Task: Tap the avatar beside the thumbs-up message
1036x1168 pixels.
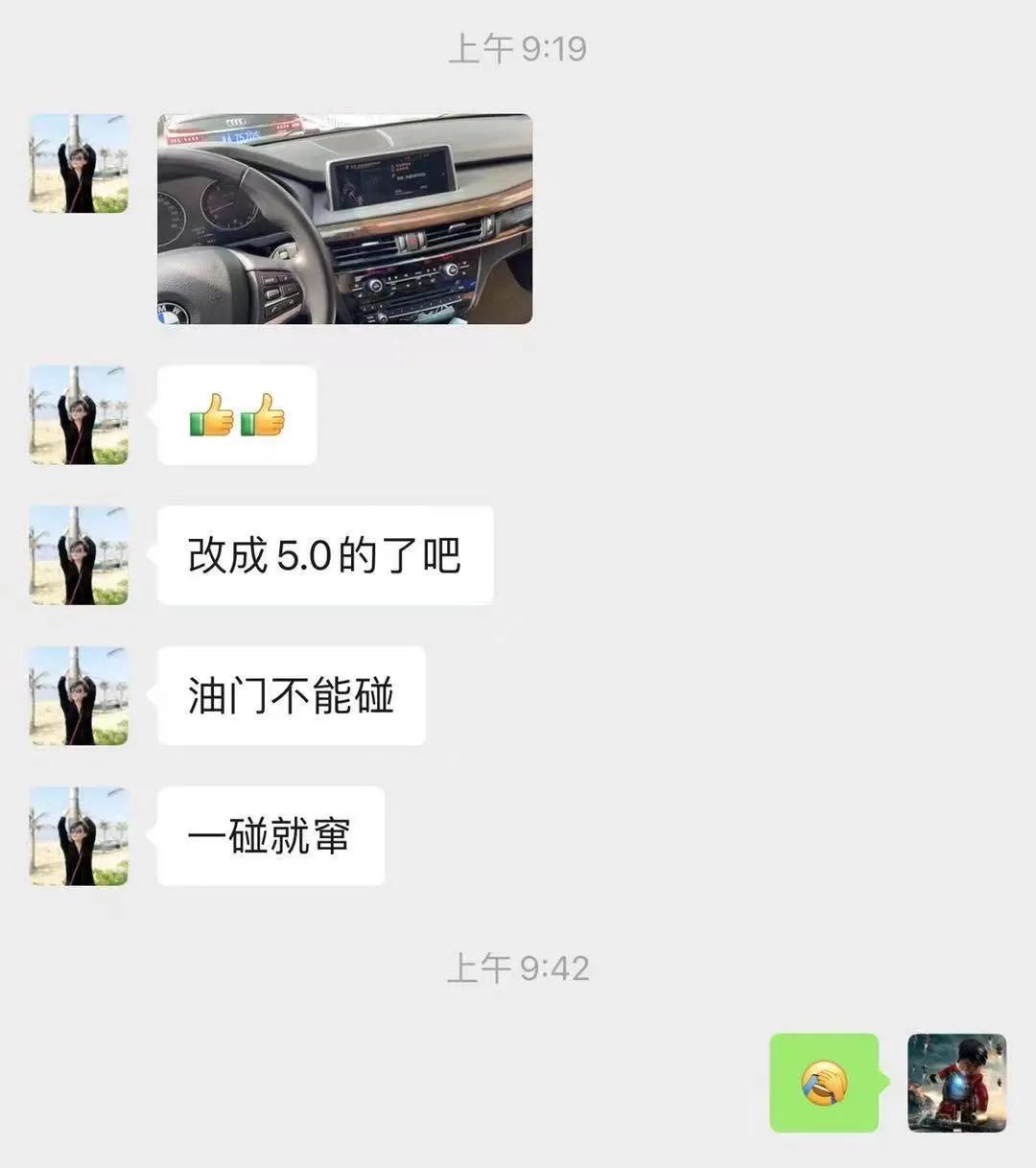Action: point(78,414)
